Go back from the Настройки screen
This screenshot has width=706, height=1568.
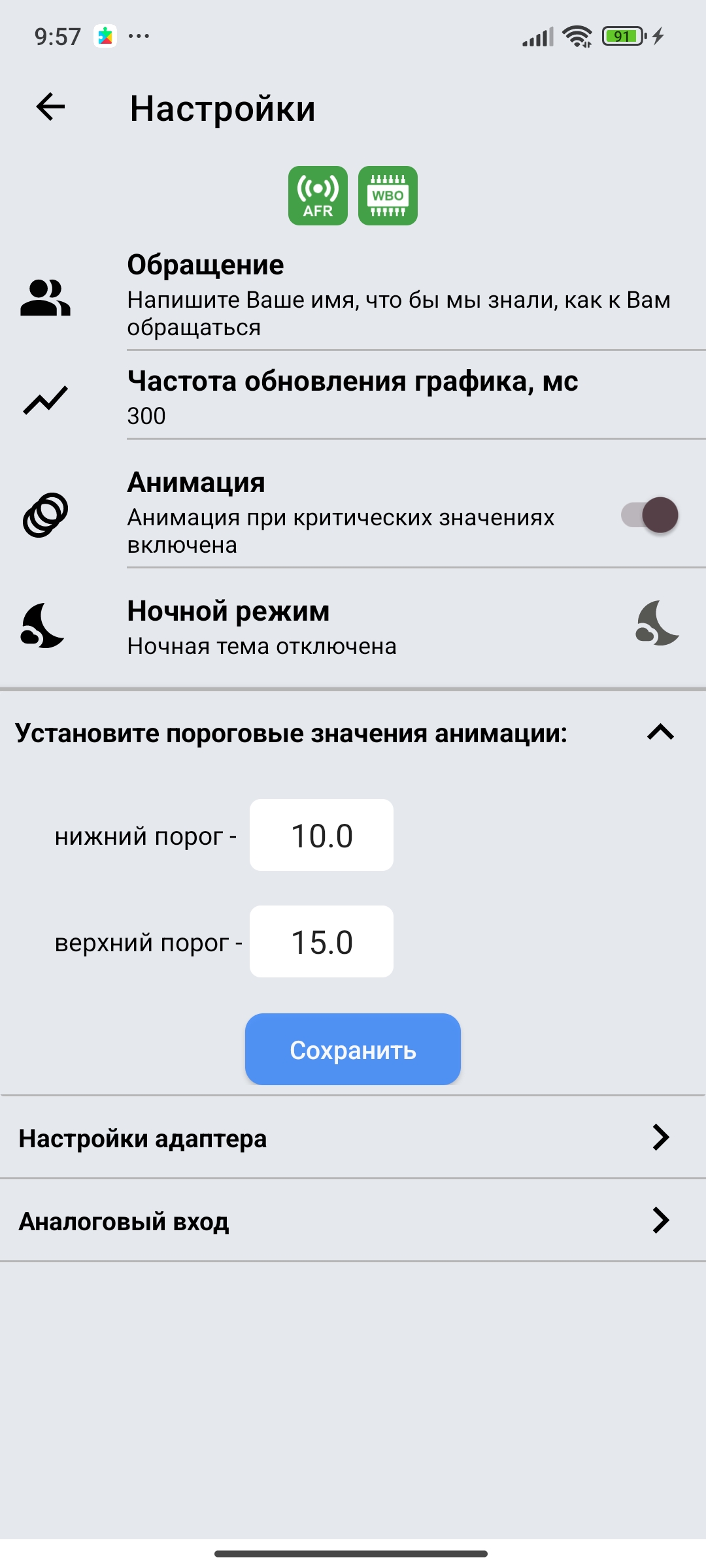pyautogui.click(x=50, y=107)
